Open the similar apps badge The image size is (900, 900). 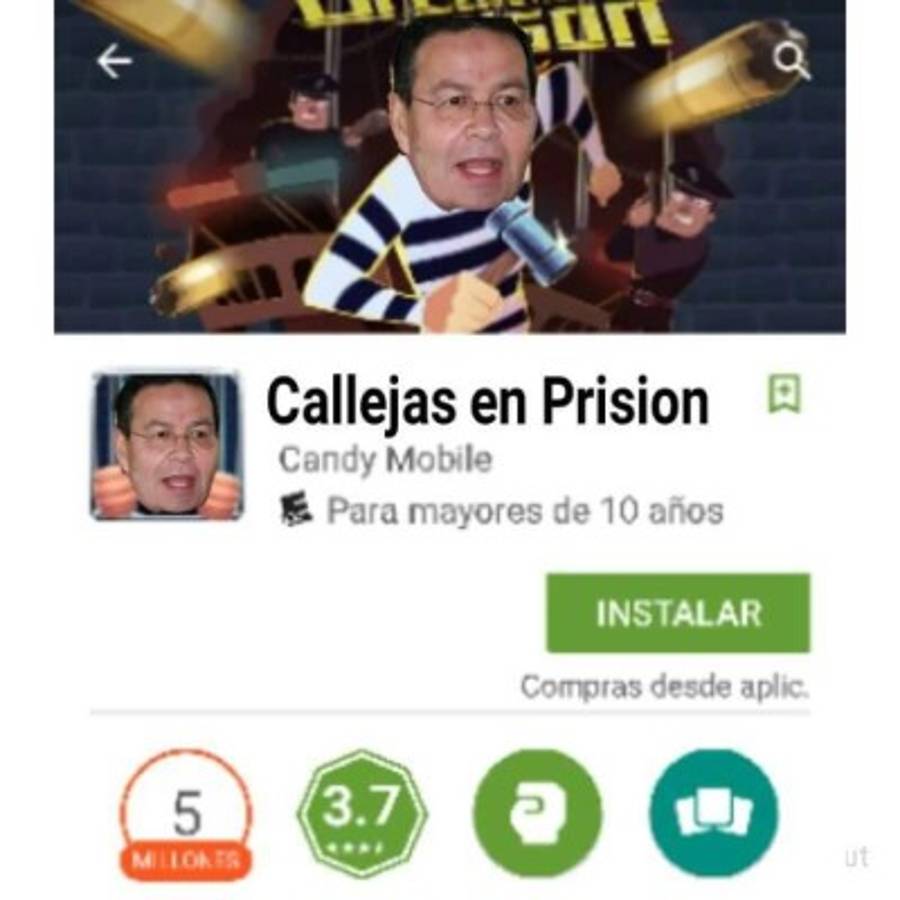tap(713, 813)
